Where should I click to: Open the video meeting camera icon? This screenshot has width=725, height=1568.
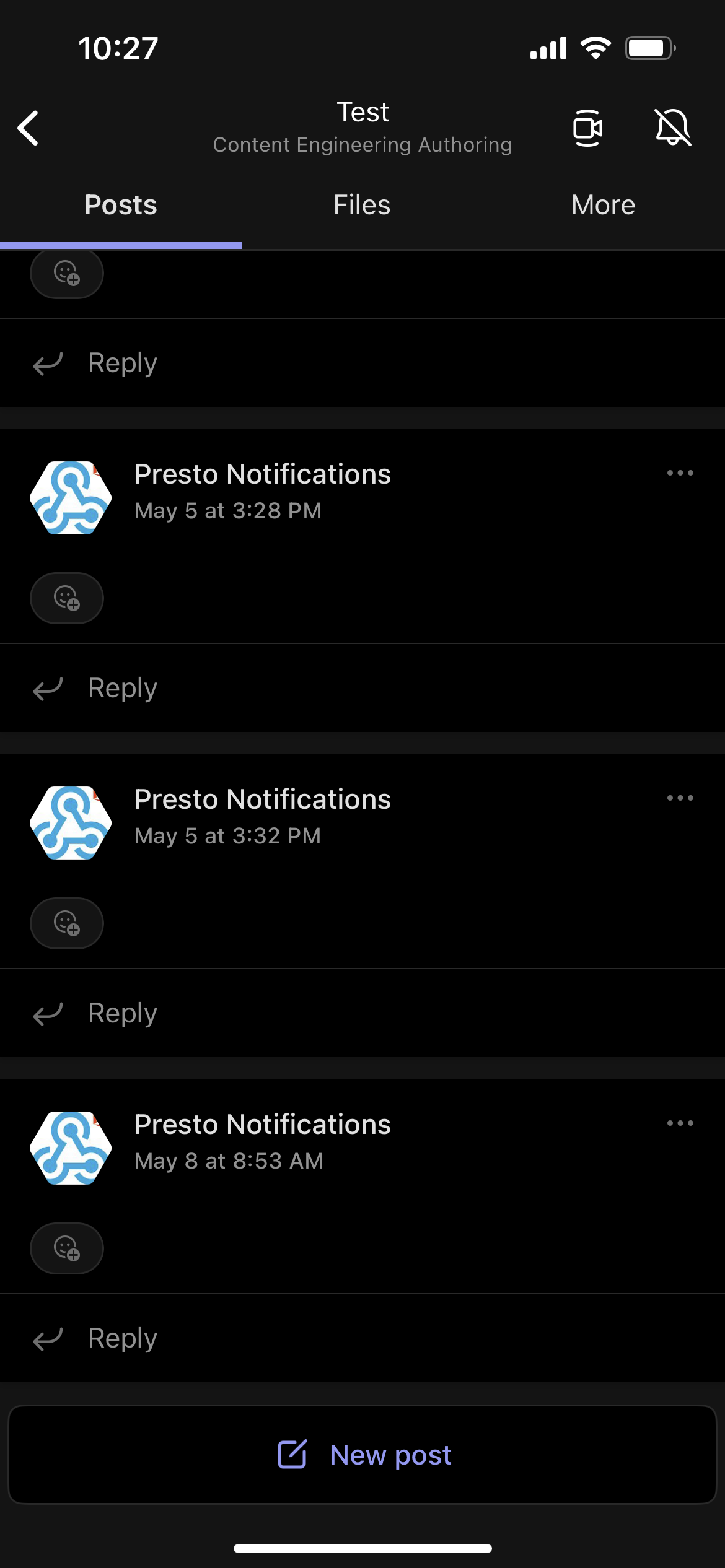coord(587,128)
